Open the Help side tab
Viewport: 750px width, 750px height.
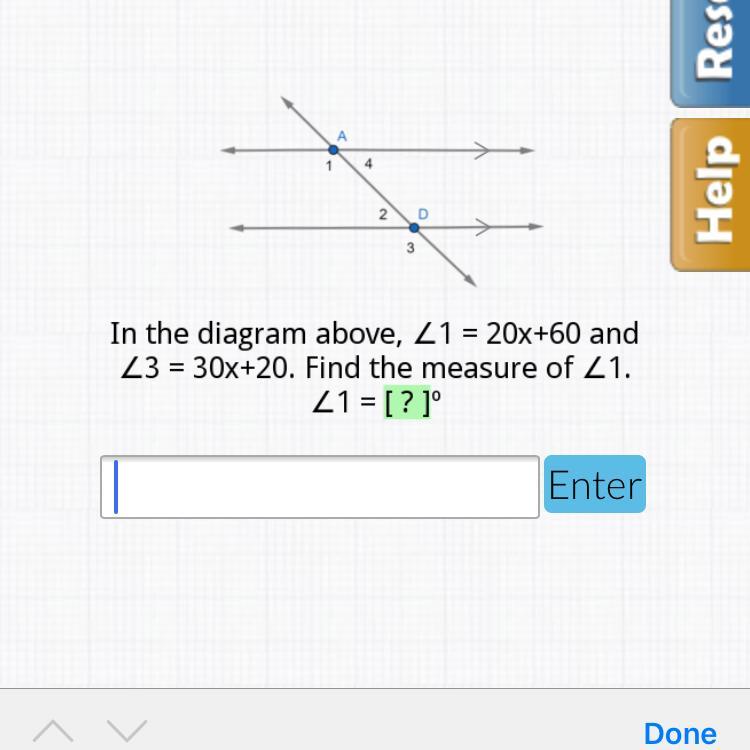712,195
